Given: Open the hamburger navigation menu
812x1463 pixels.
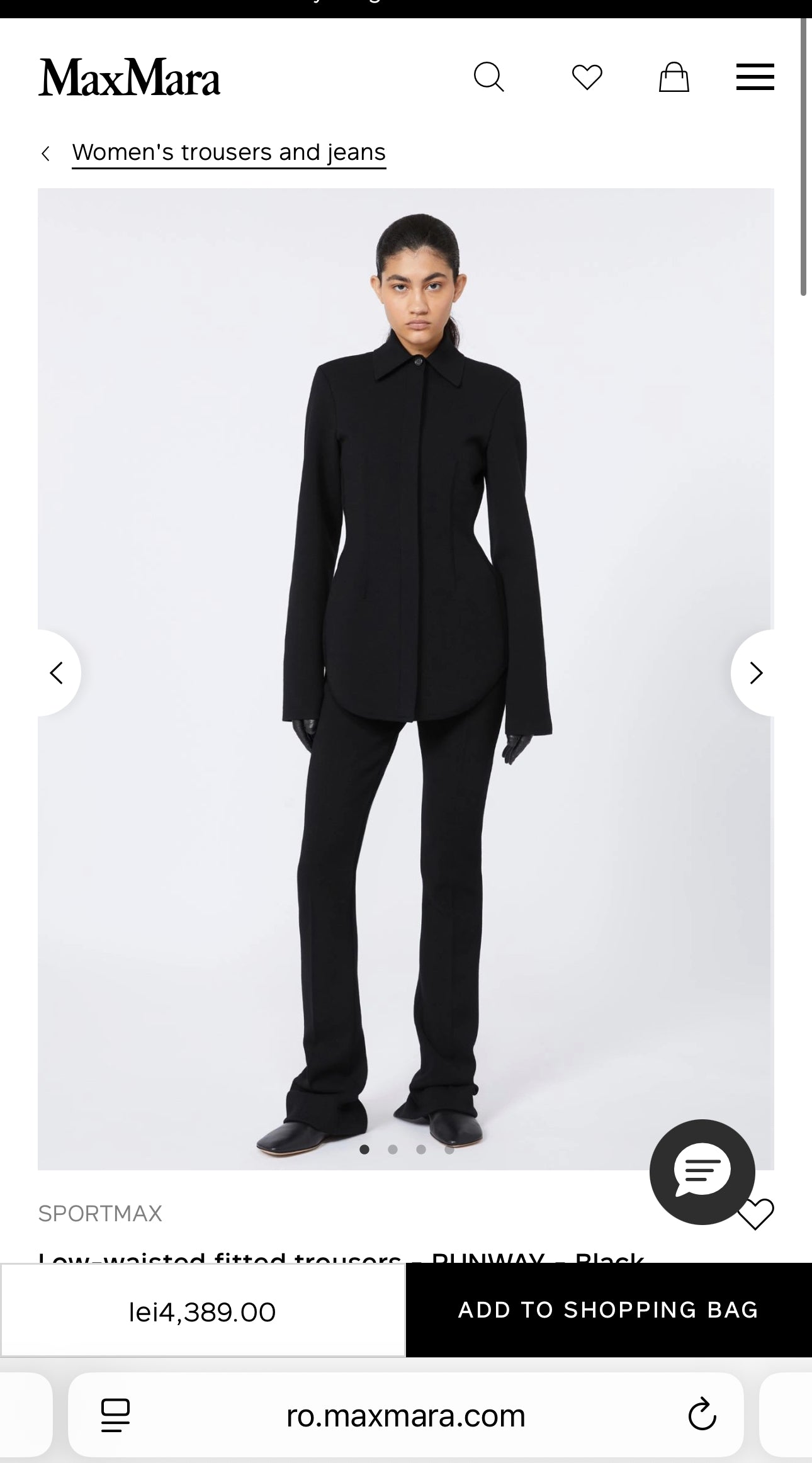Looking at the screenshot, I should click(755, 77).
